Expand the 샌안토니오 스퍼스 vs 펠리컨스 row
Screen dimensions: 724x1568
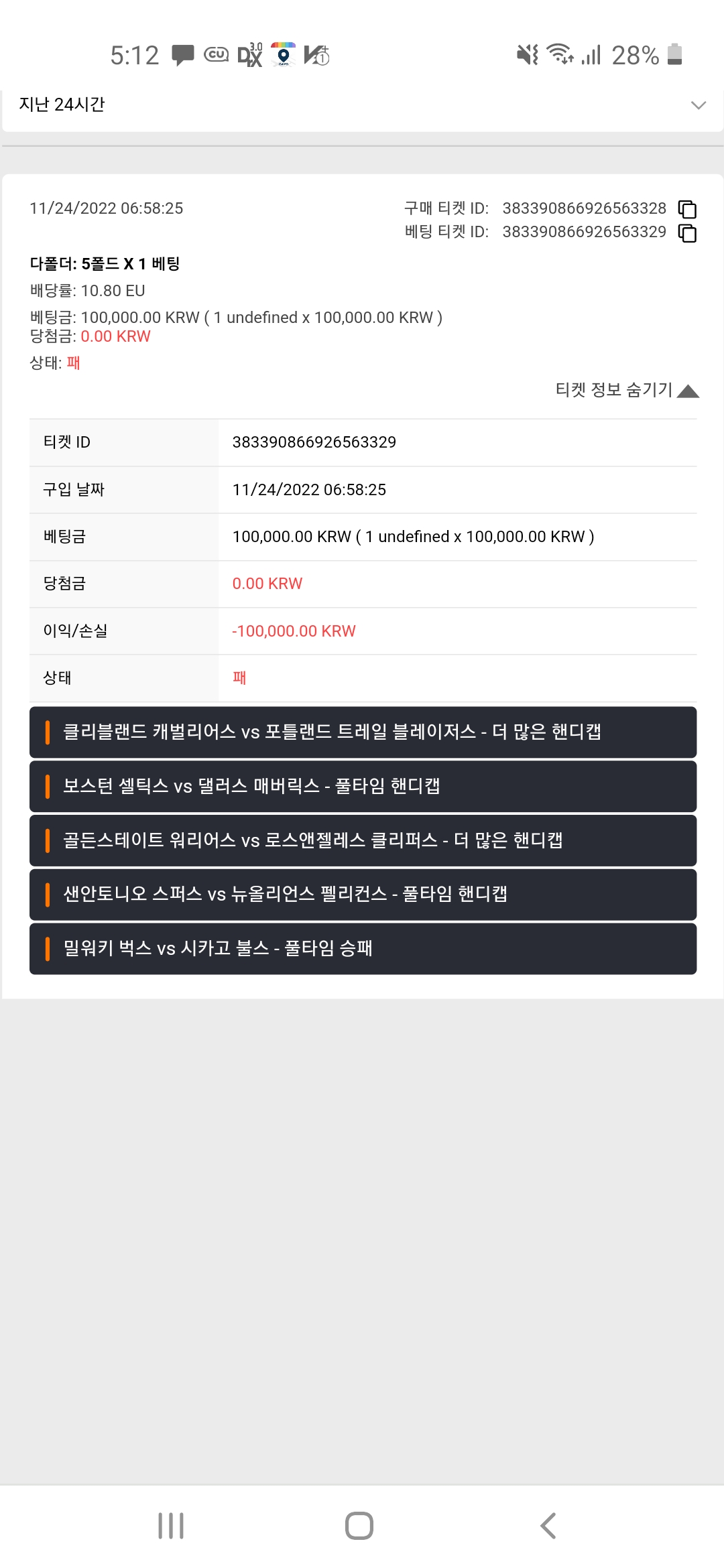[363, 895]
